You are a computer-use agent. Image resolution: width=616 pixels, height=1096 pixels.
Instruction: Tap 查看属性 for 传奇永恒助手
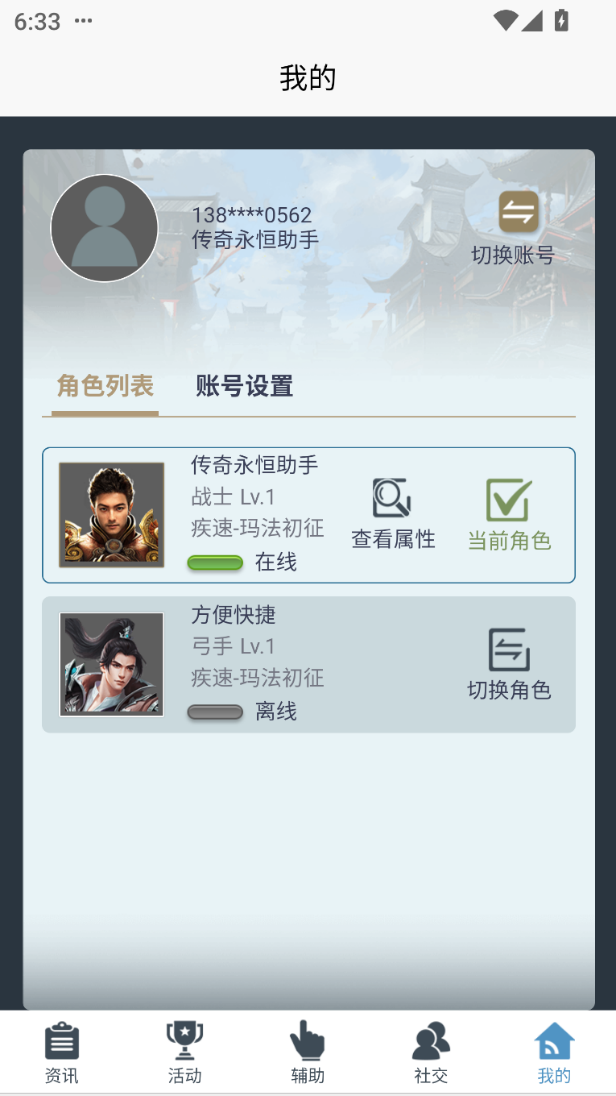(x=393, y=514)
